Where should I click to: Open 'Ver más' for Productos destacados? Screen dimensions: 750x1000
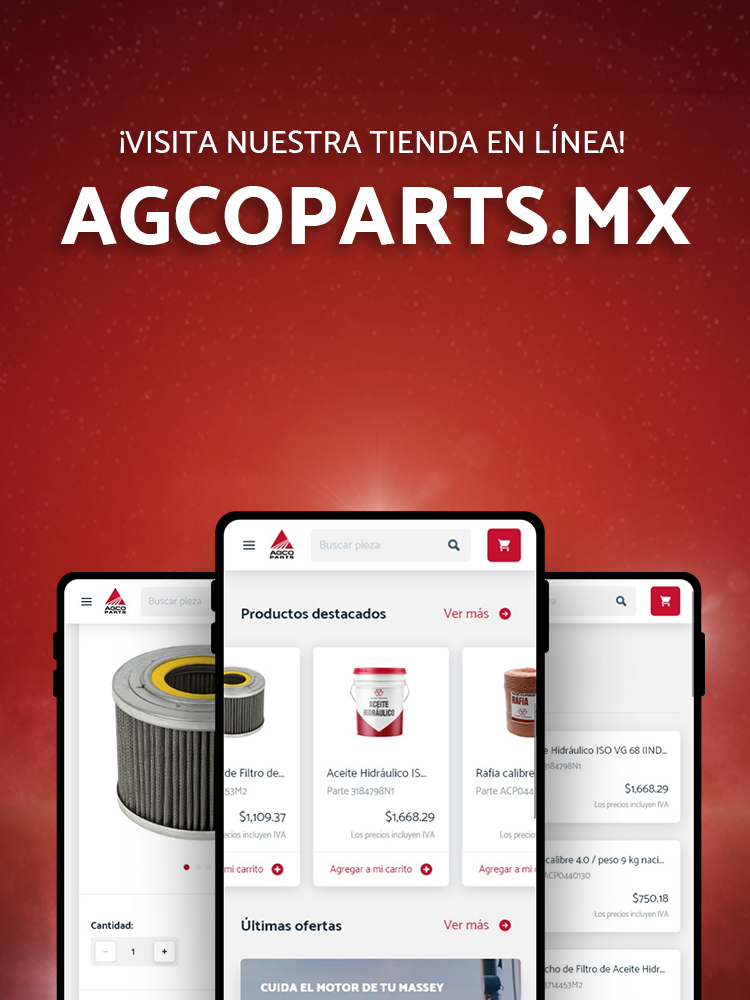(x=477, y=614)
